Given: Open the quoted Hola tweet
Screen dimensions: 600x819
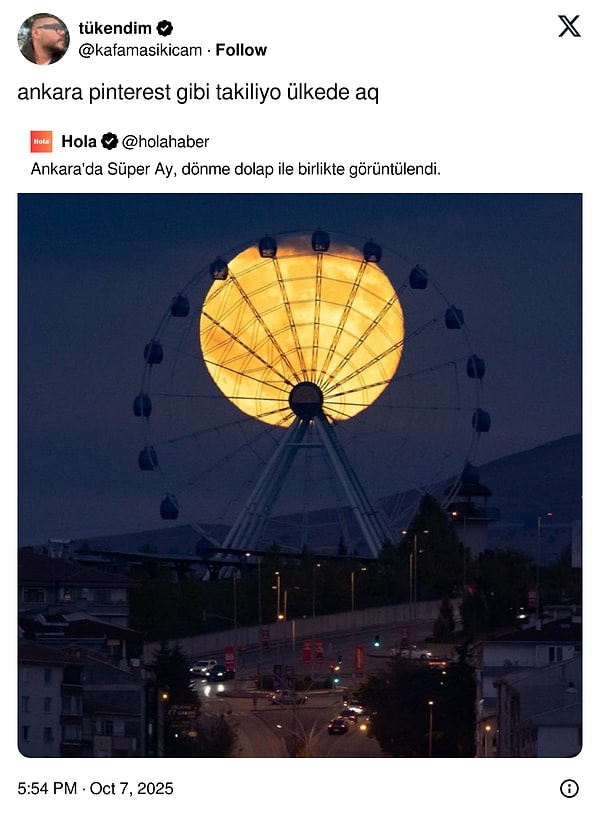Looking at the screenshot, I should (235, 169).
